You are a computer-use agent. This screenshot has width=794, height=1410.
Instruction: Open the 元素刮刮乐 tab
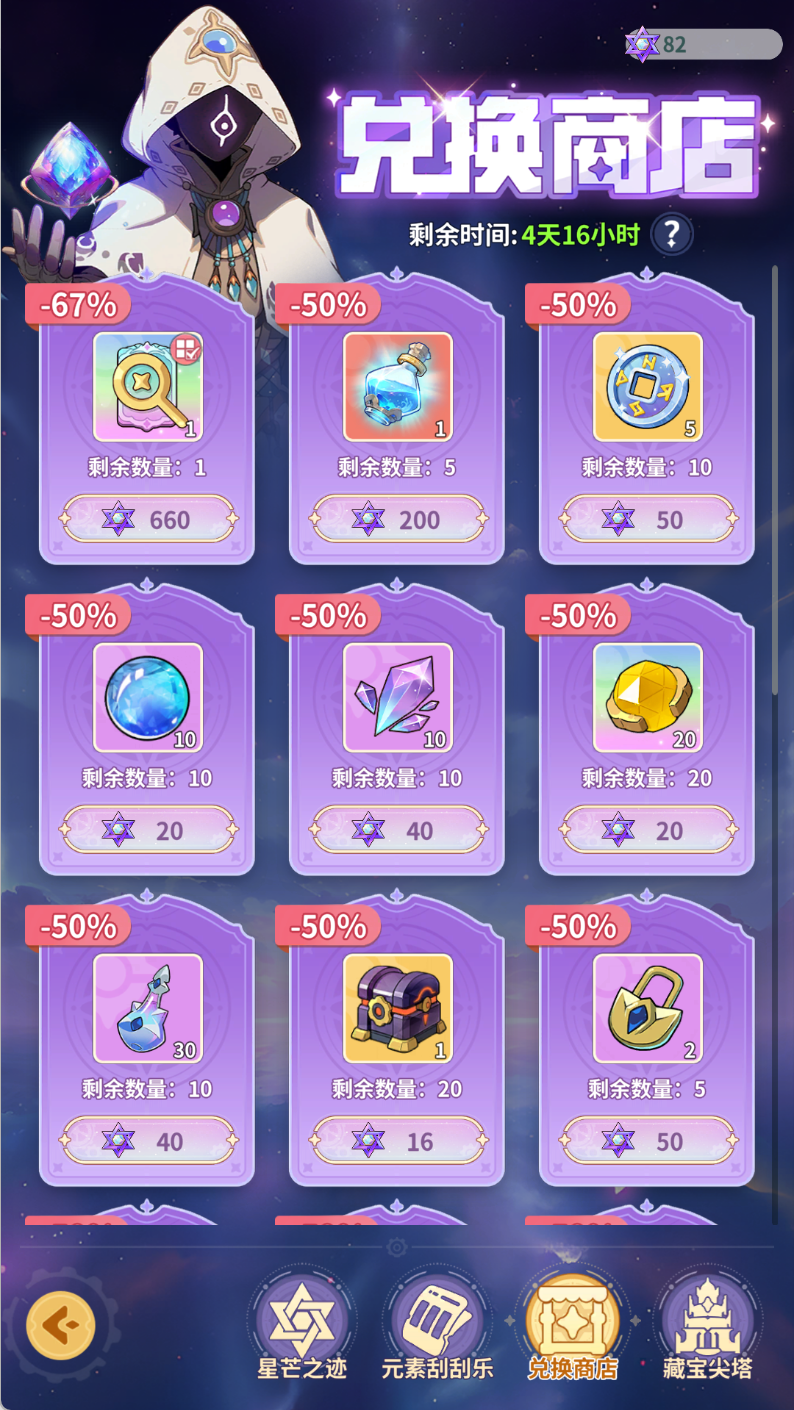[x=437, y=1328]
